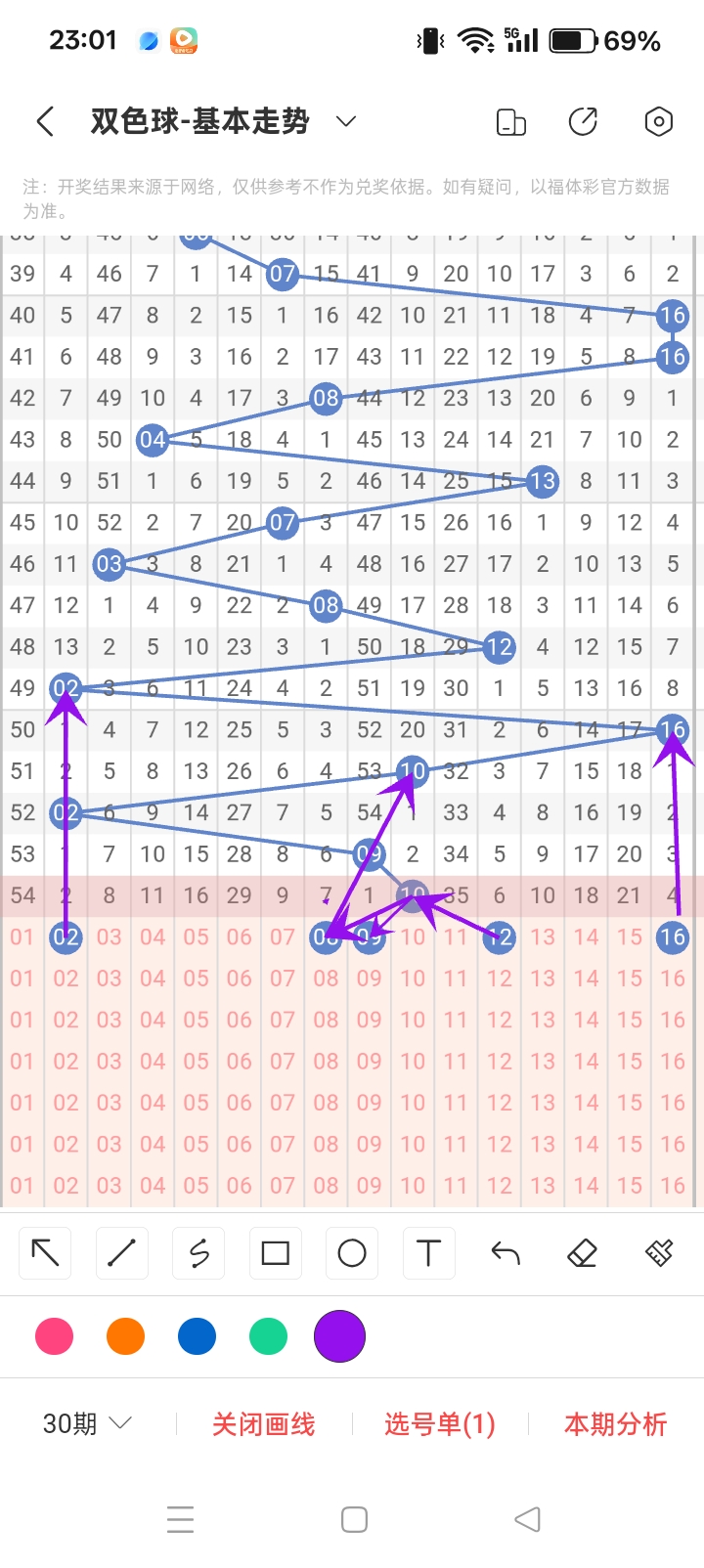704x1568 pixels.
Task: Select the text tool
Action: tap(428, 1252)
